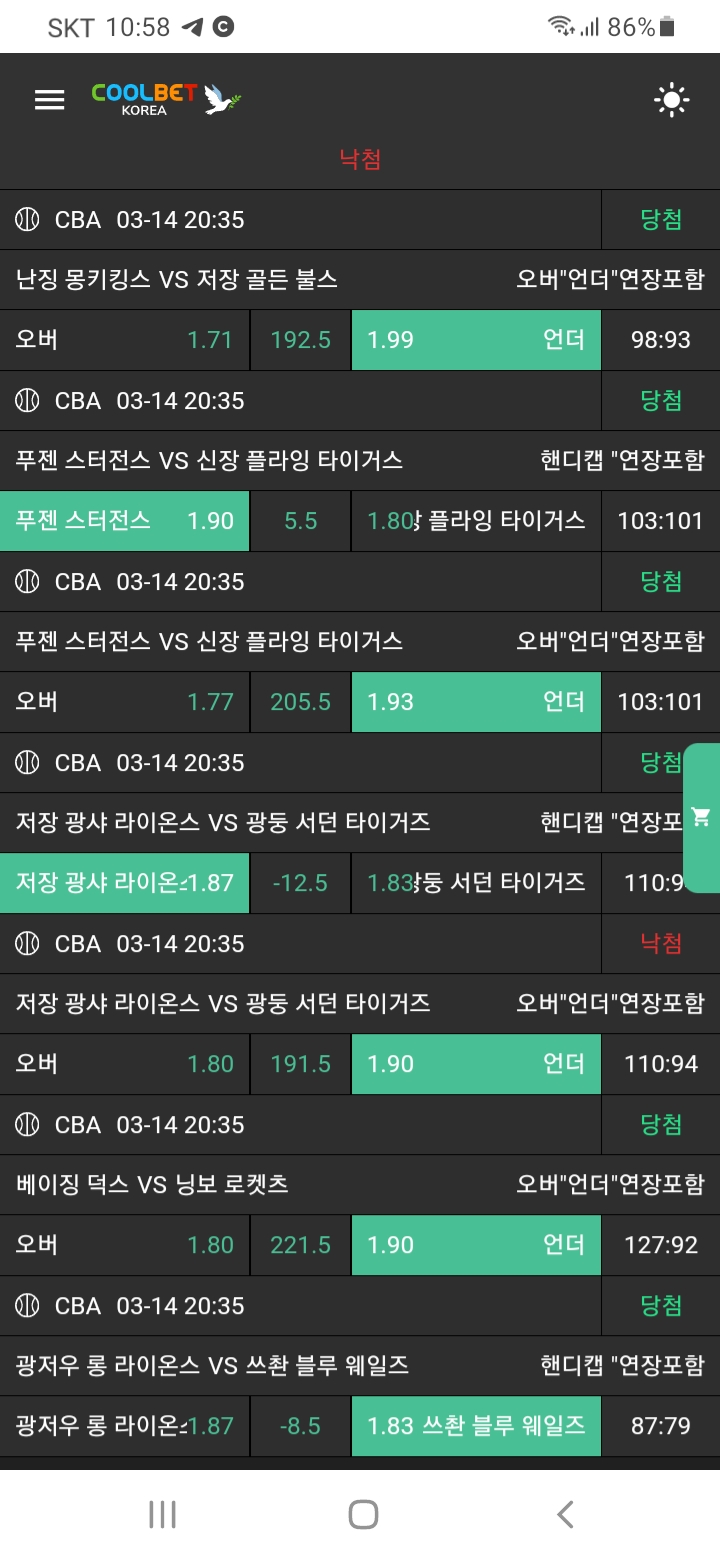Go to the system home screen

tap(363, 1514)
